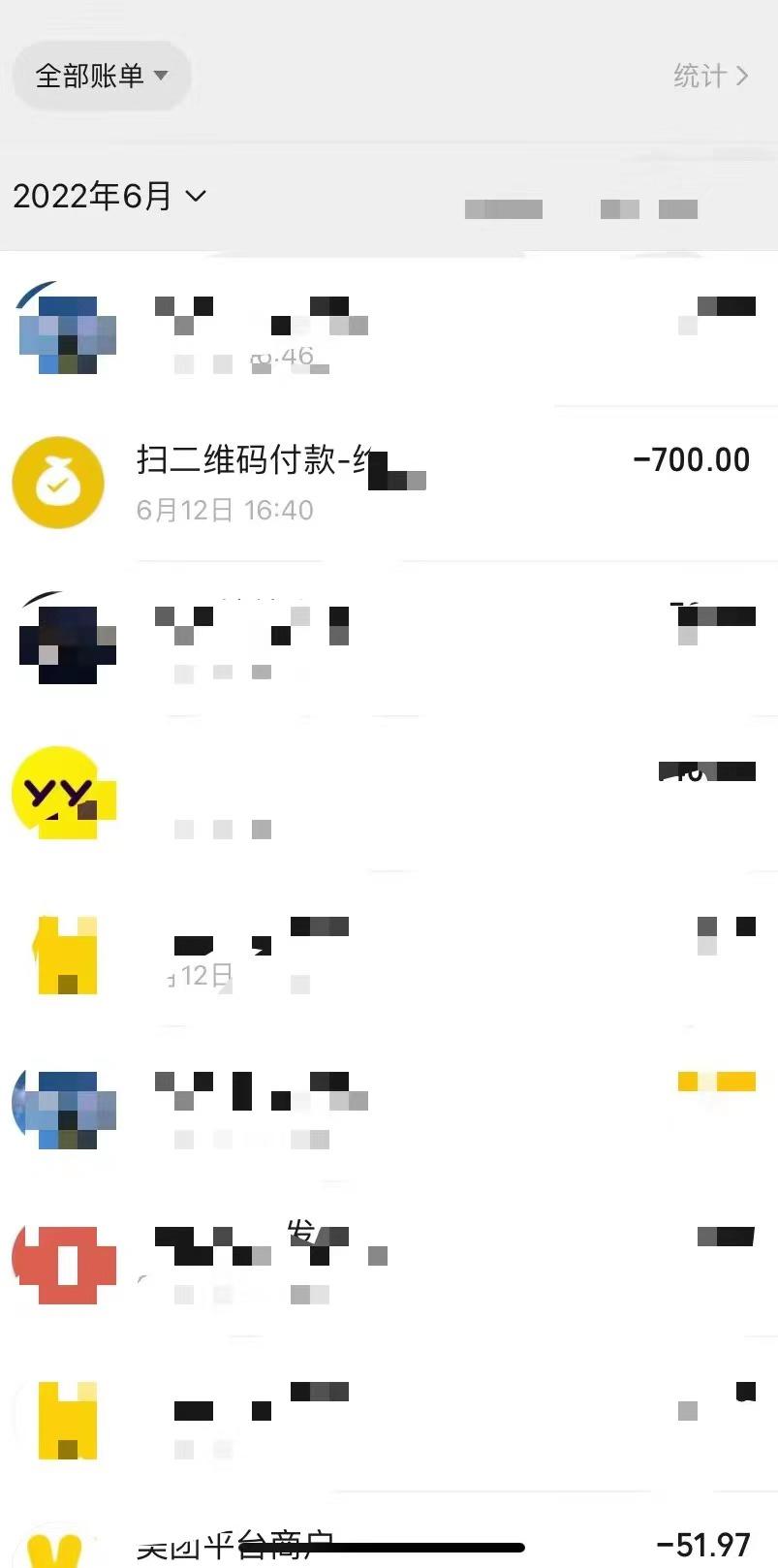Viewport: 778px width, 1568px height.
Task: Open the transaction with the YY icon
Action: tap(388, 795)
